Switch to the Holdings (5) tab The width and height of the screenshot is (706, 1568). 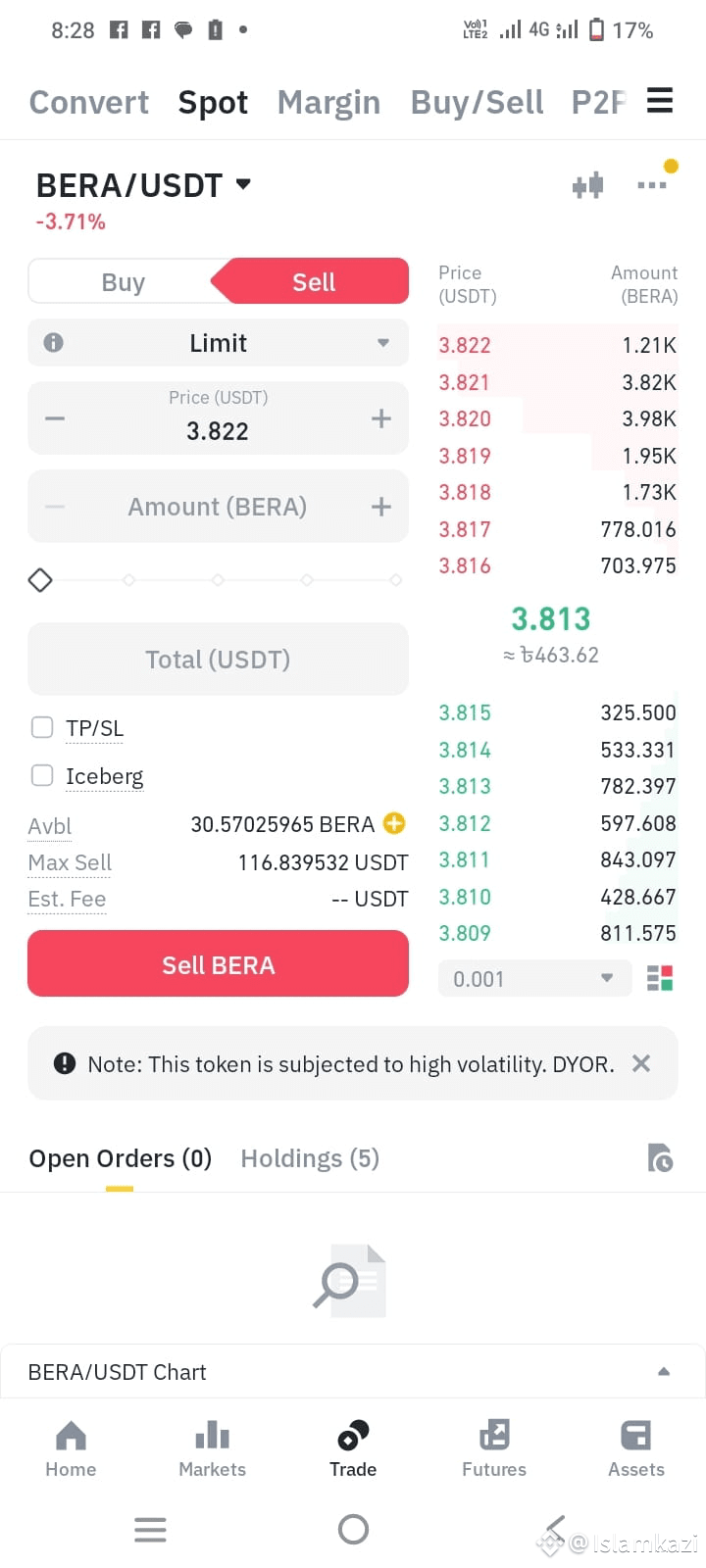(x=309, y=1158)
